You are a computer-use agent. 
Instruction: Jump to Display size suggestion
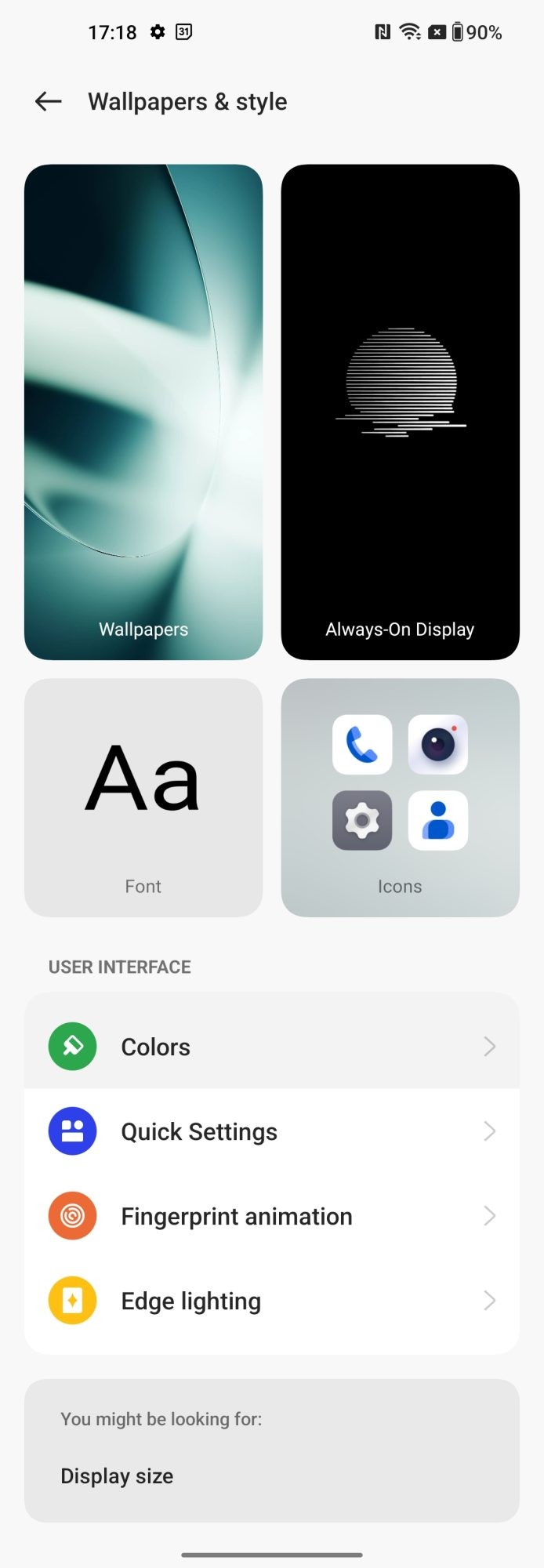click(x=118, y=1475)
